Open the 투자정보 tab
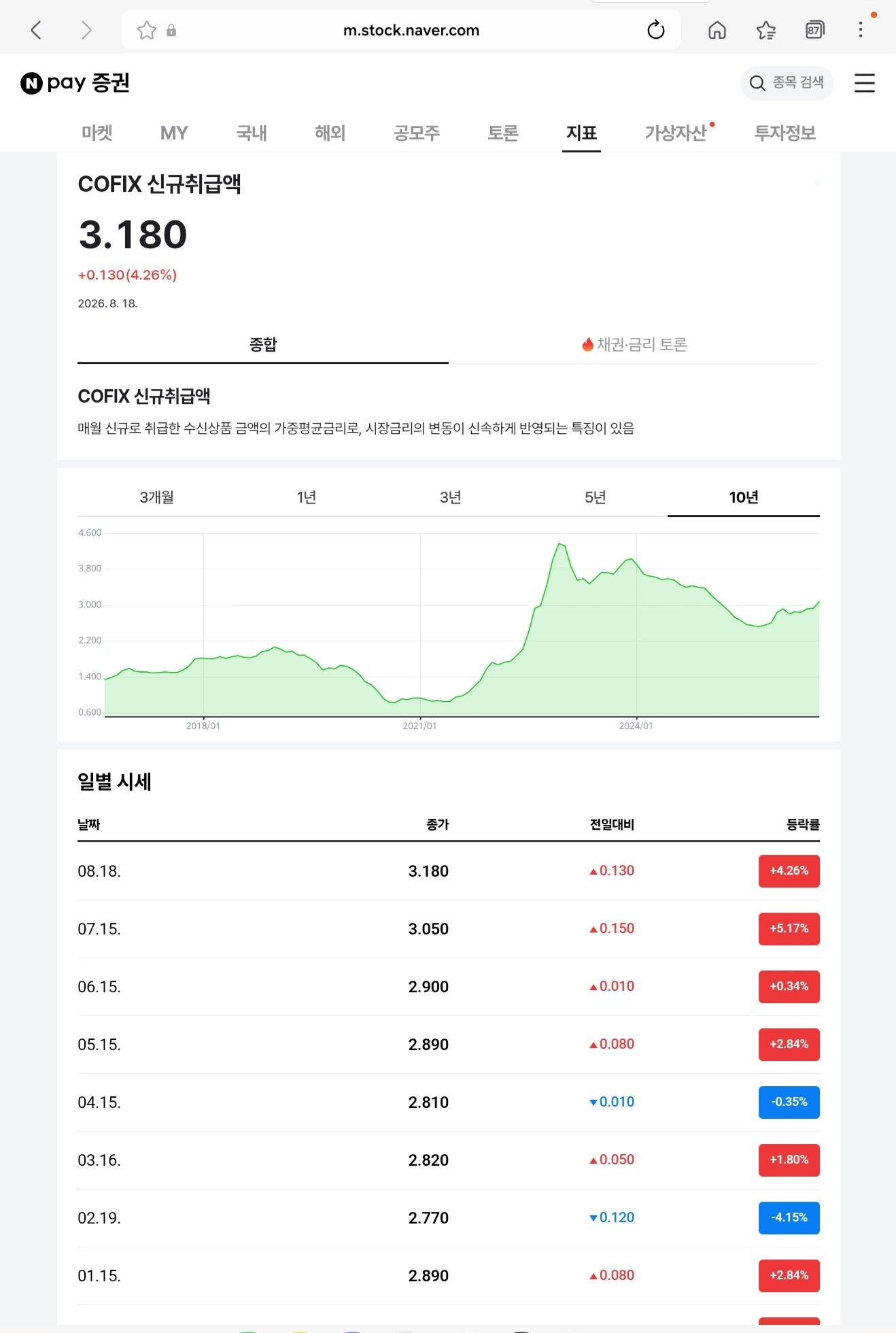Screen dimensions: 896x1333 click(x=785, y=133)
